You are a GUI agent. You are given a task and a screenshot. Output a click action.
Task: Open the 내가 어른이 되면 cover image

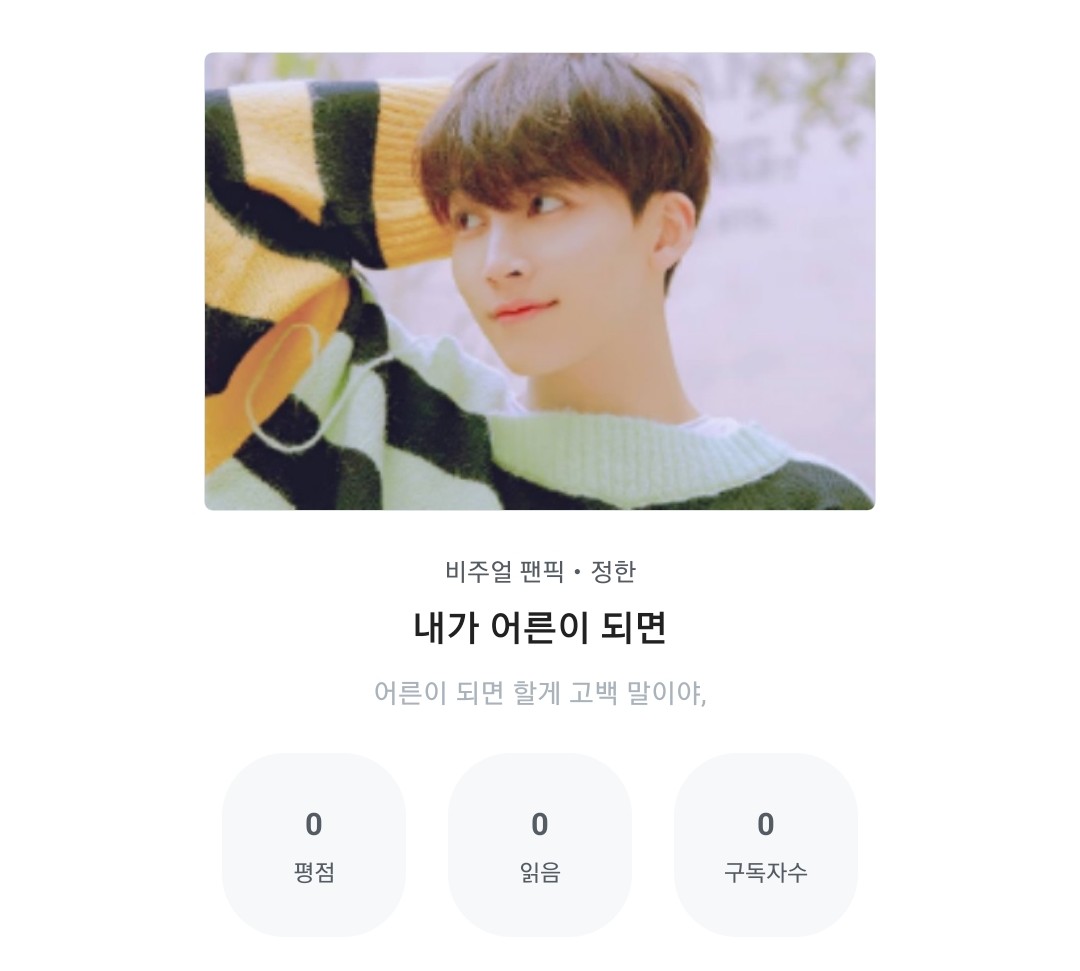(x=540, y=281)
